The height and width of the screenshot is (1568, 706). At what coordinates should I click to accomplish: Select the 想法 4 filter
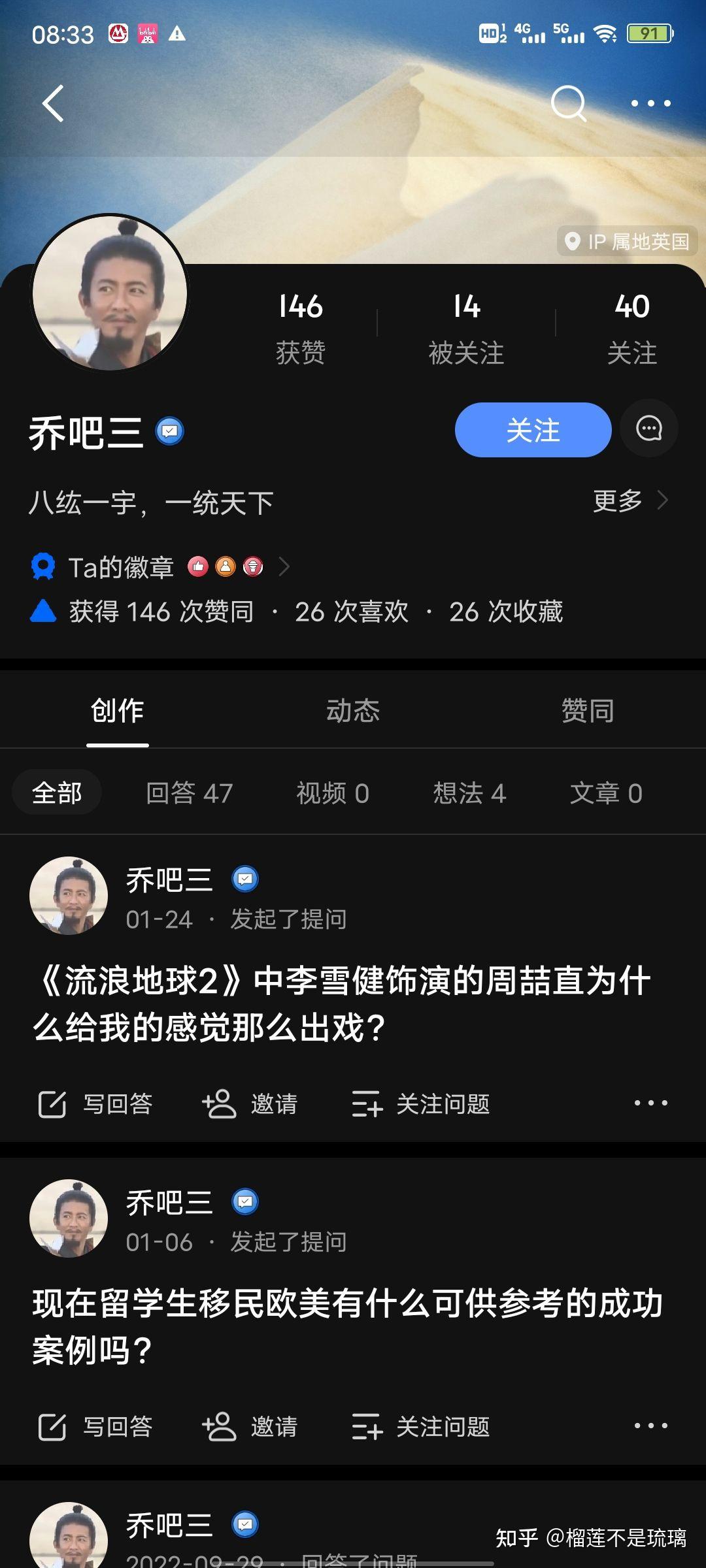pyautogui.click(x=469, y=792)
